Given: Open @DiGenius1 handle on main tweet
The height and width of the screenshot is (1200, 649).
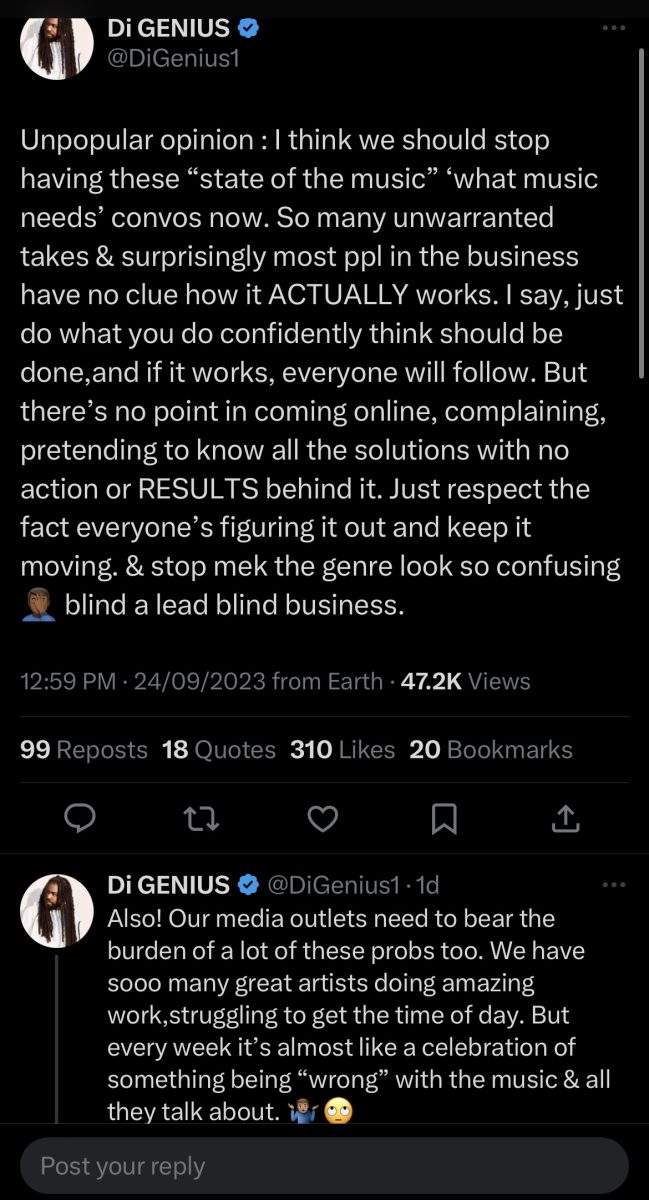Looking at the screenshot, I should tap(173, 59).
